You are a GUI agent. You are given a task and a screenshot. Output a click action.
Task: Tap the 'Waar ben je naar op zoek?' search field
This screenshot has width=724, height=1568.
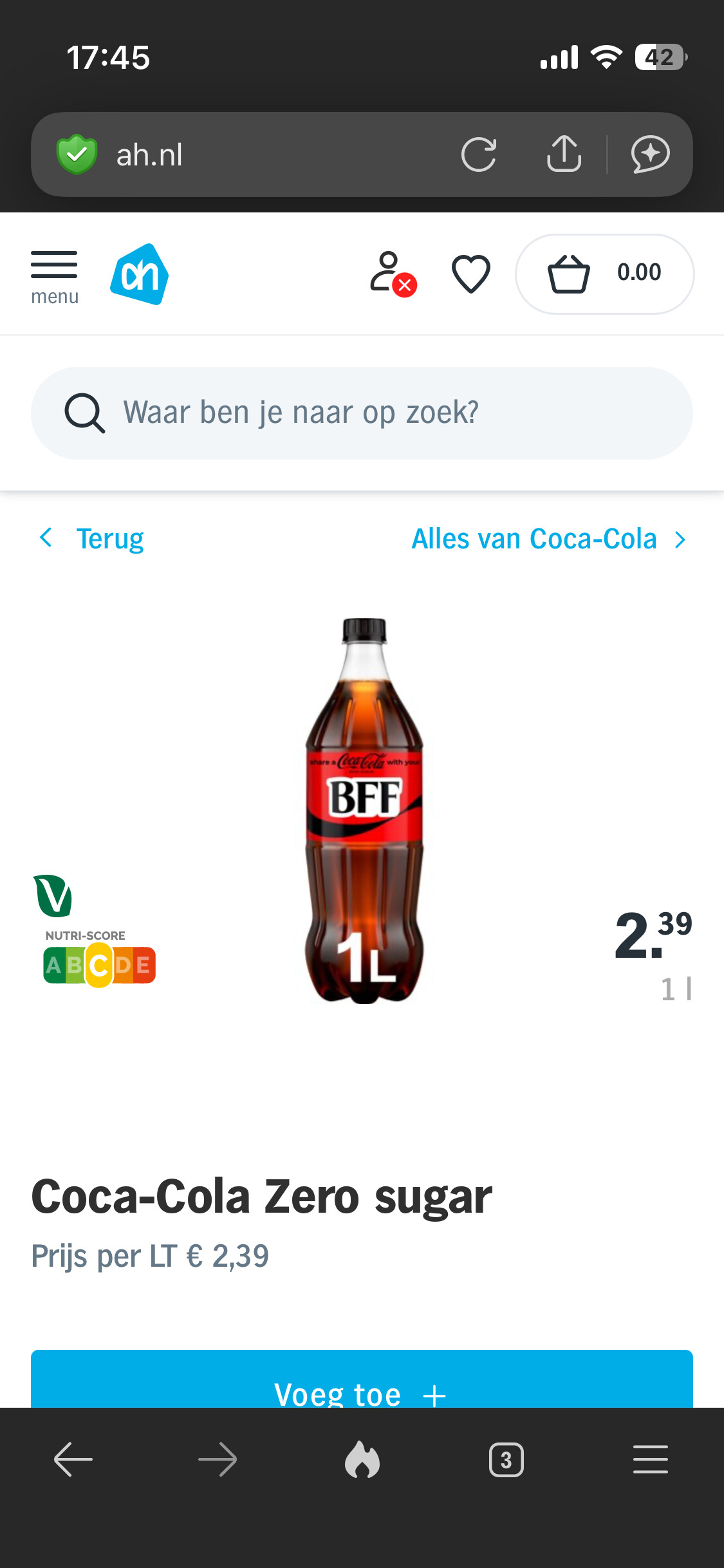[362, 413]
